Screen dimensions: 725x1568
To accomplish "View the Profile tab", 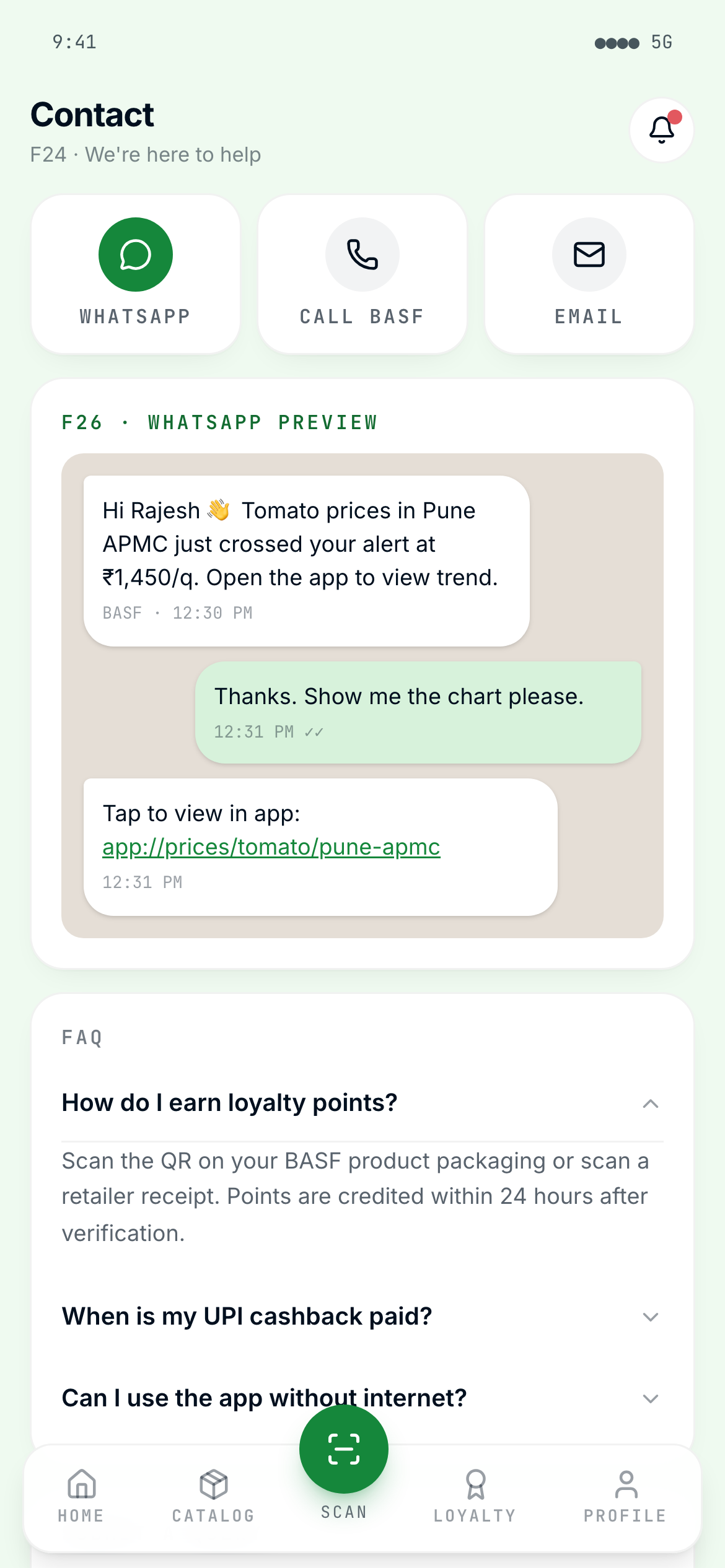I will click(x=625, y=1495).
